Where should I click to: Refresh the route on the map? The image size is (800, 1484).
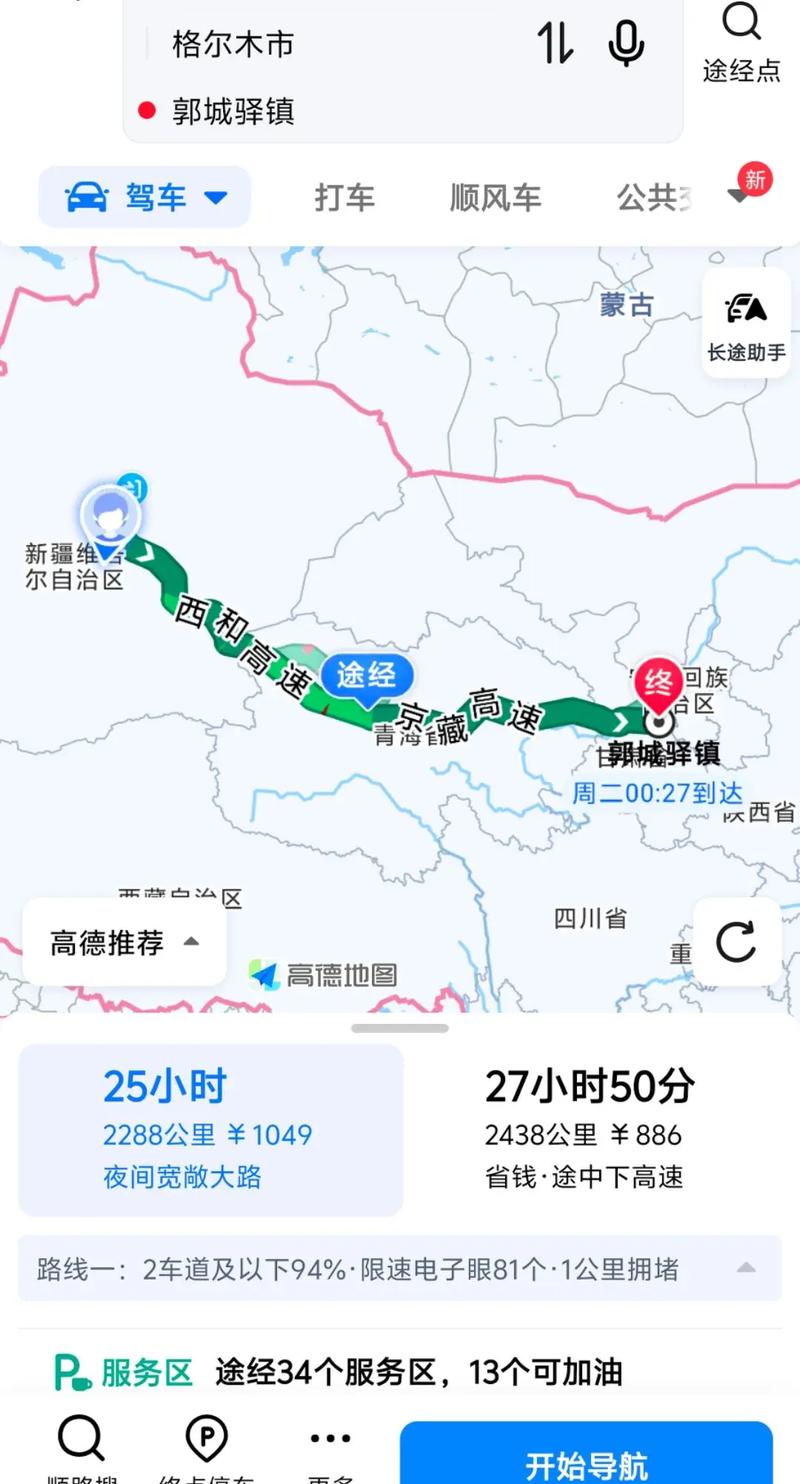tap(736, 942)
